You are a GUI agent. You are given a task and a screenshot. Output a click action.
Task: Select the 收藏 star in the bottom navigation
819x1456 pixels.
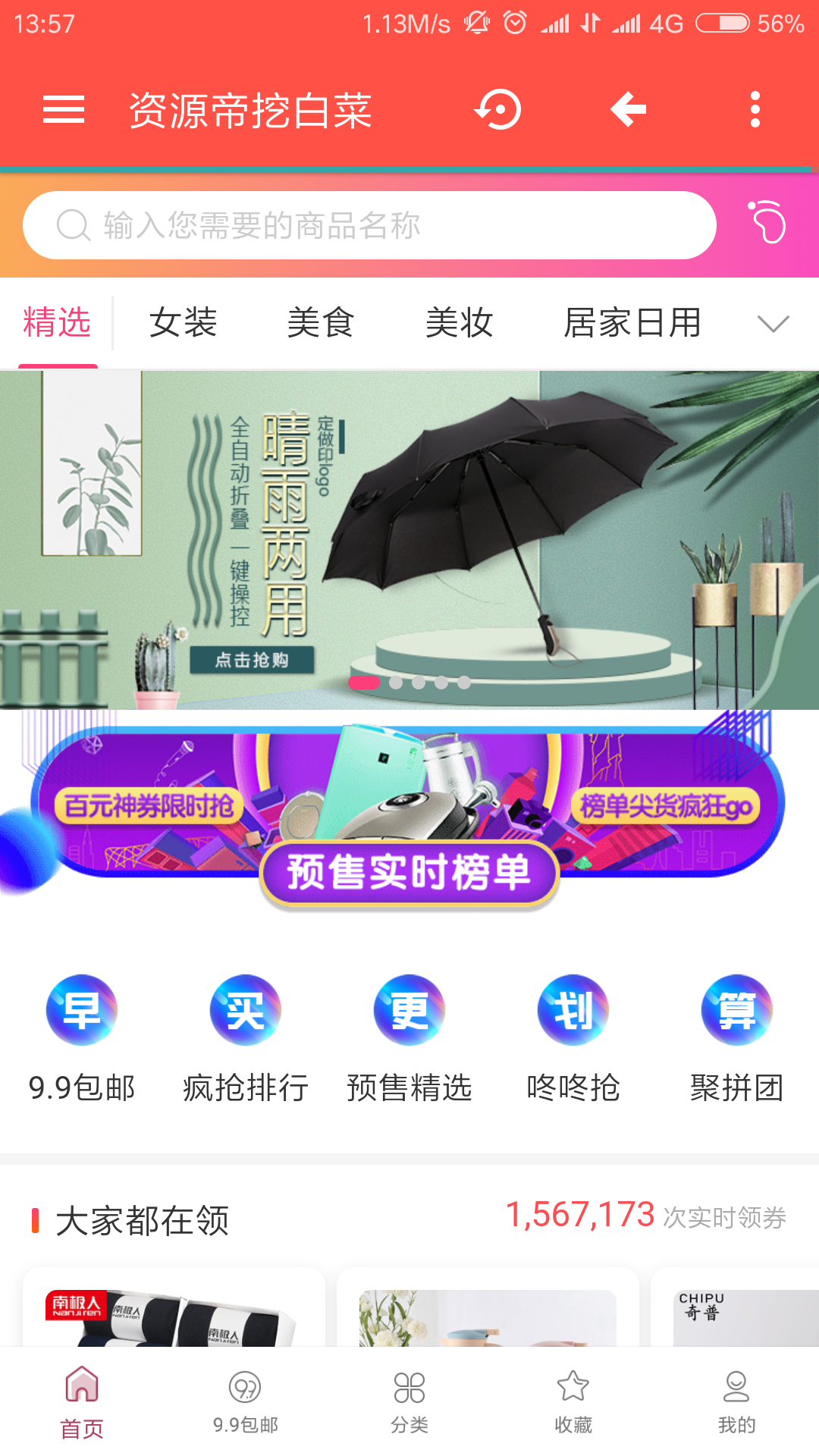click(x=573, y=1407)
